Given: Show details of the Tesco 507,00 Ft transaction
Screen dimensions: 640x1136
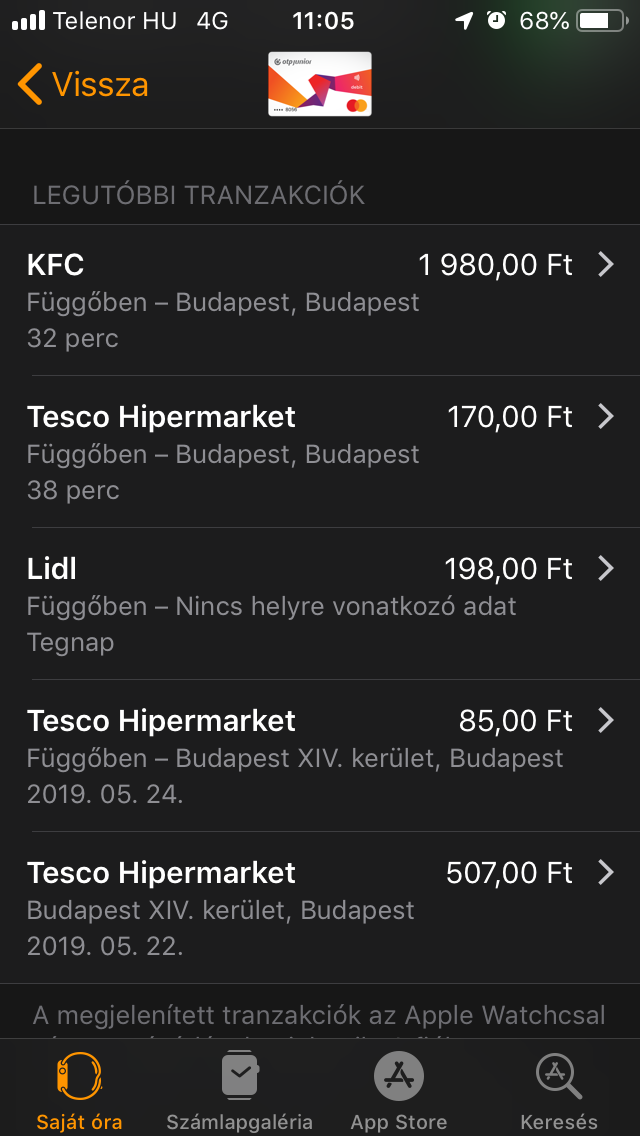Looking at the screenshot, I should (x=320, y=908).
